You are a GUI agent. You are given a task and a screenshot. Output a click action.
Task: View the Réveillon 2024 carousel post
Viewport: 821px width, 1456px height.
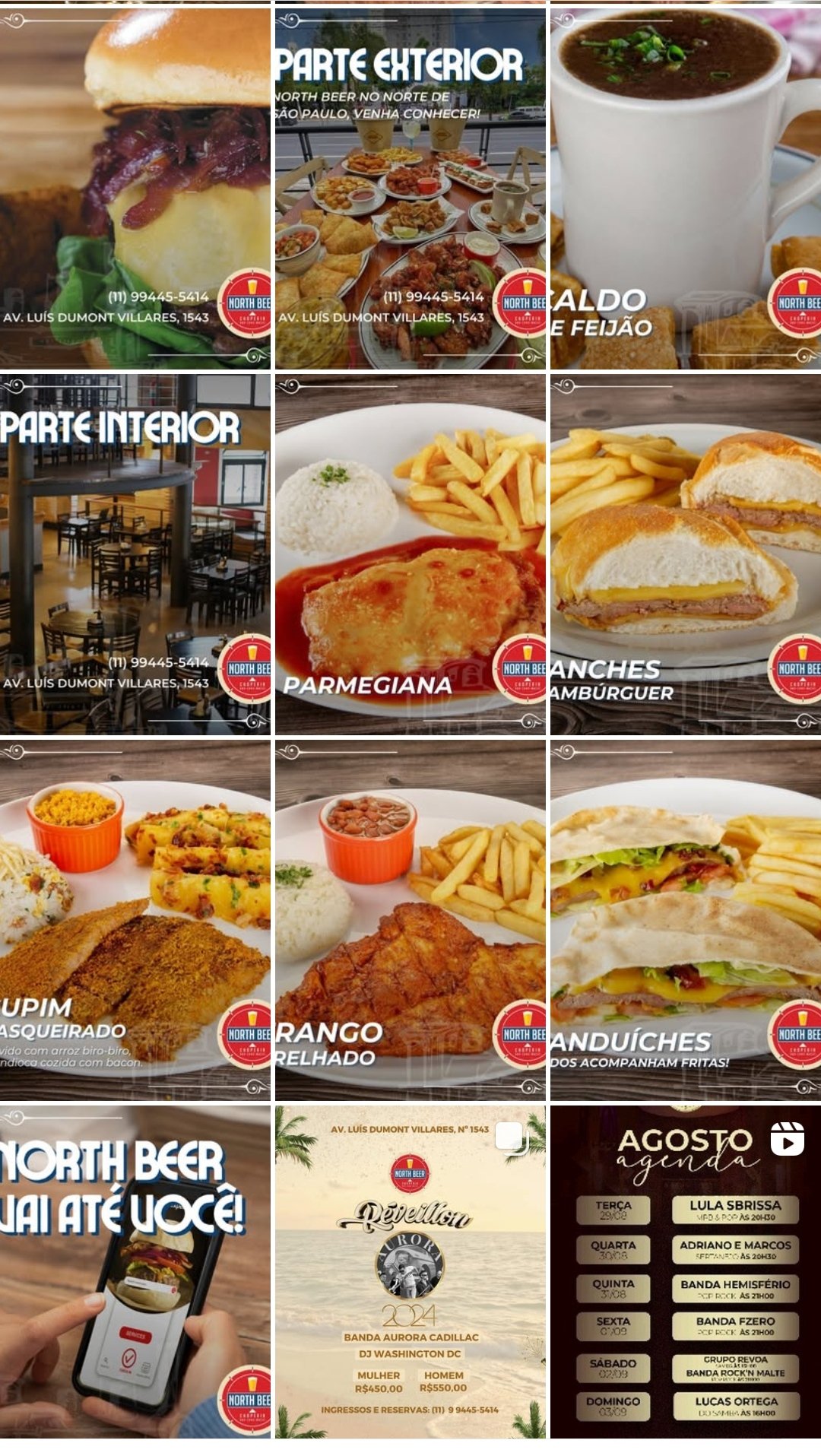click(x=410, y=1271)
